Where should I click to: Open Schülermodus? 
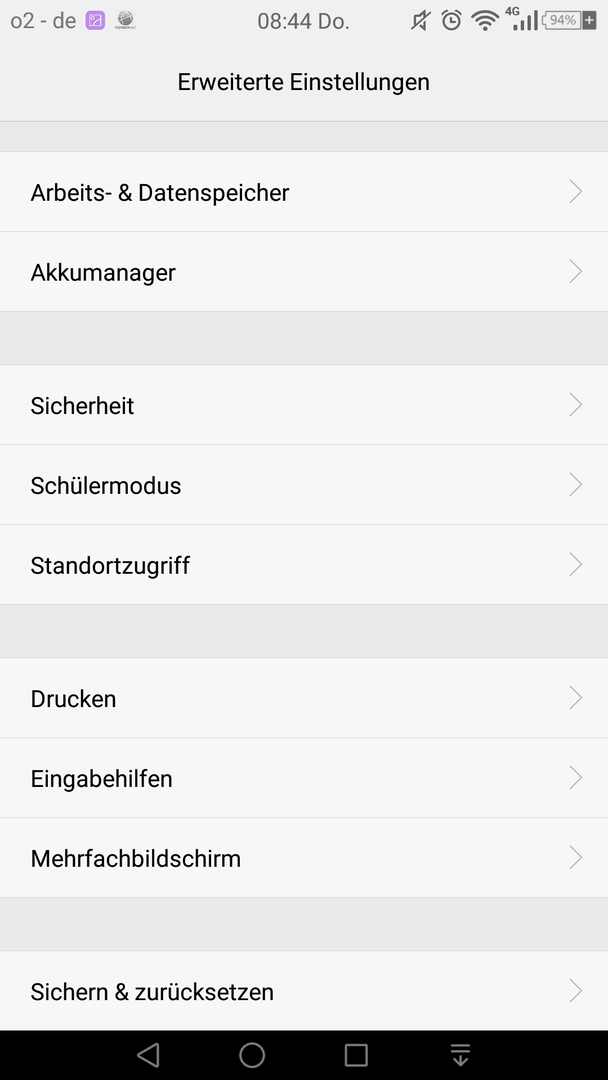tap(304, 485)
